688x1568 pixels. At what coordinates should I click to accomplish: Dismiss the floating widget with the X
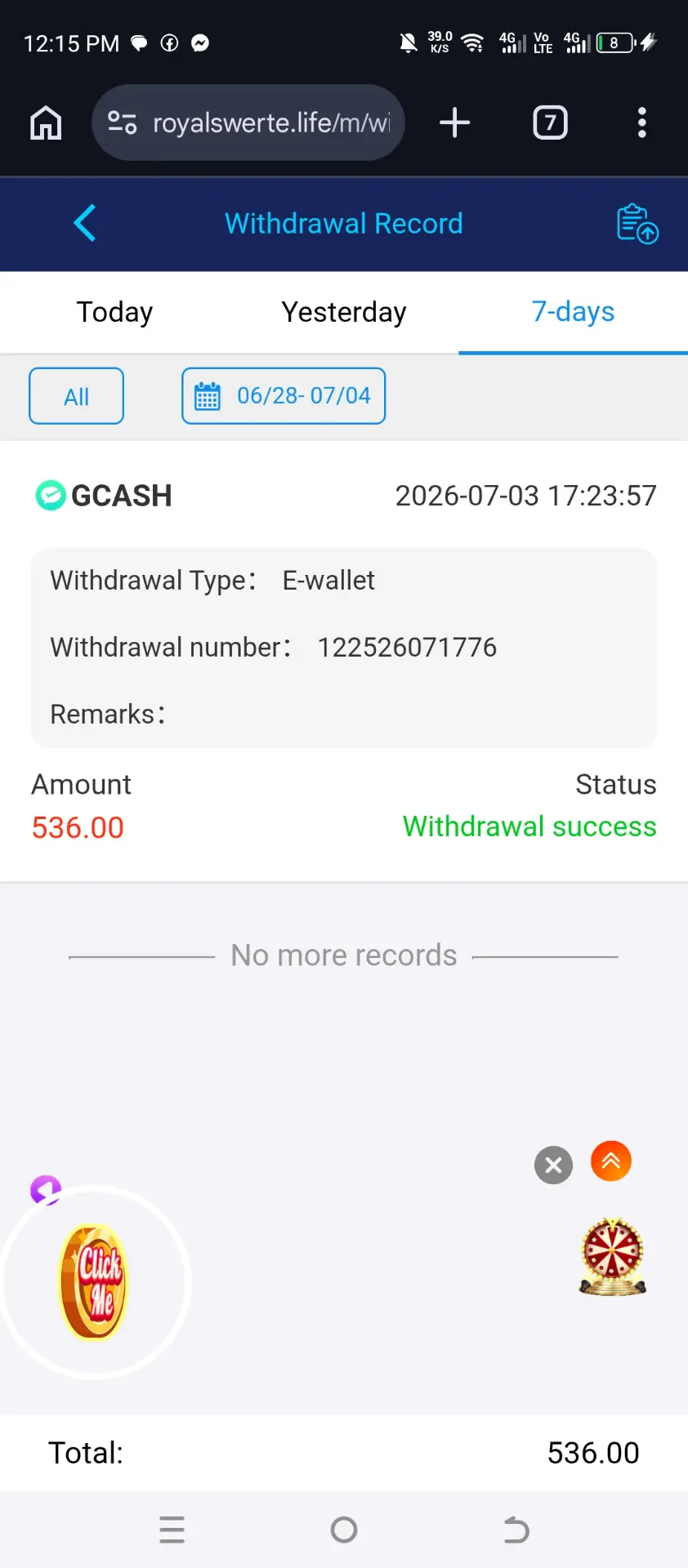[x=553, y=1165]
